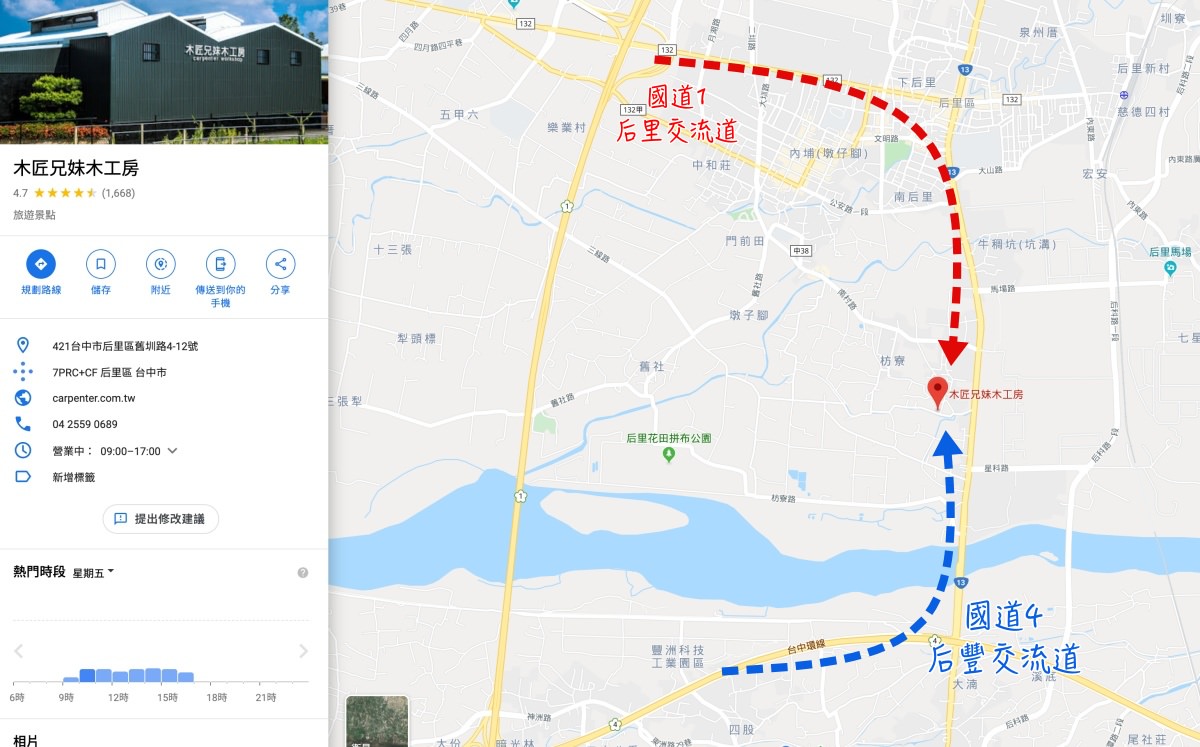
Task: Open the 星期五 day dropdown
Action: pos(93,572)
